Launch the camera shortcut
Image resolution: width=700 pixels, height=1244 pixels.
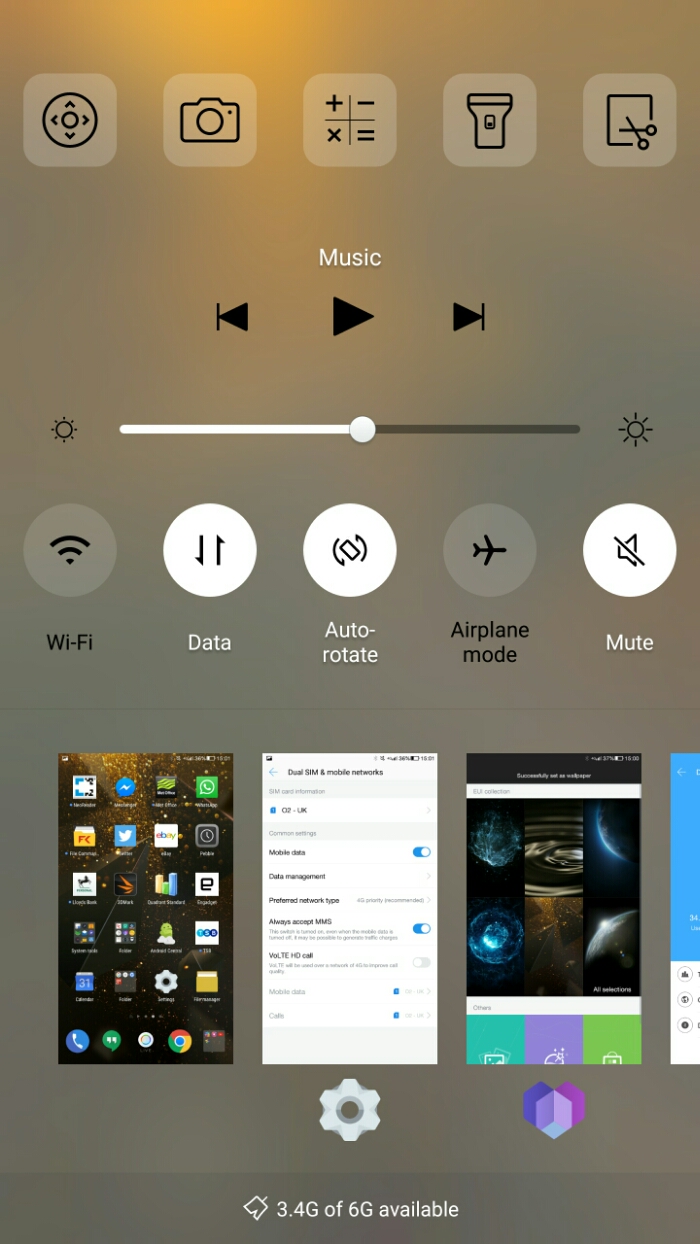(x=210, y=120)
